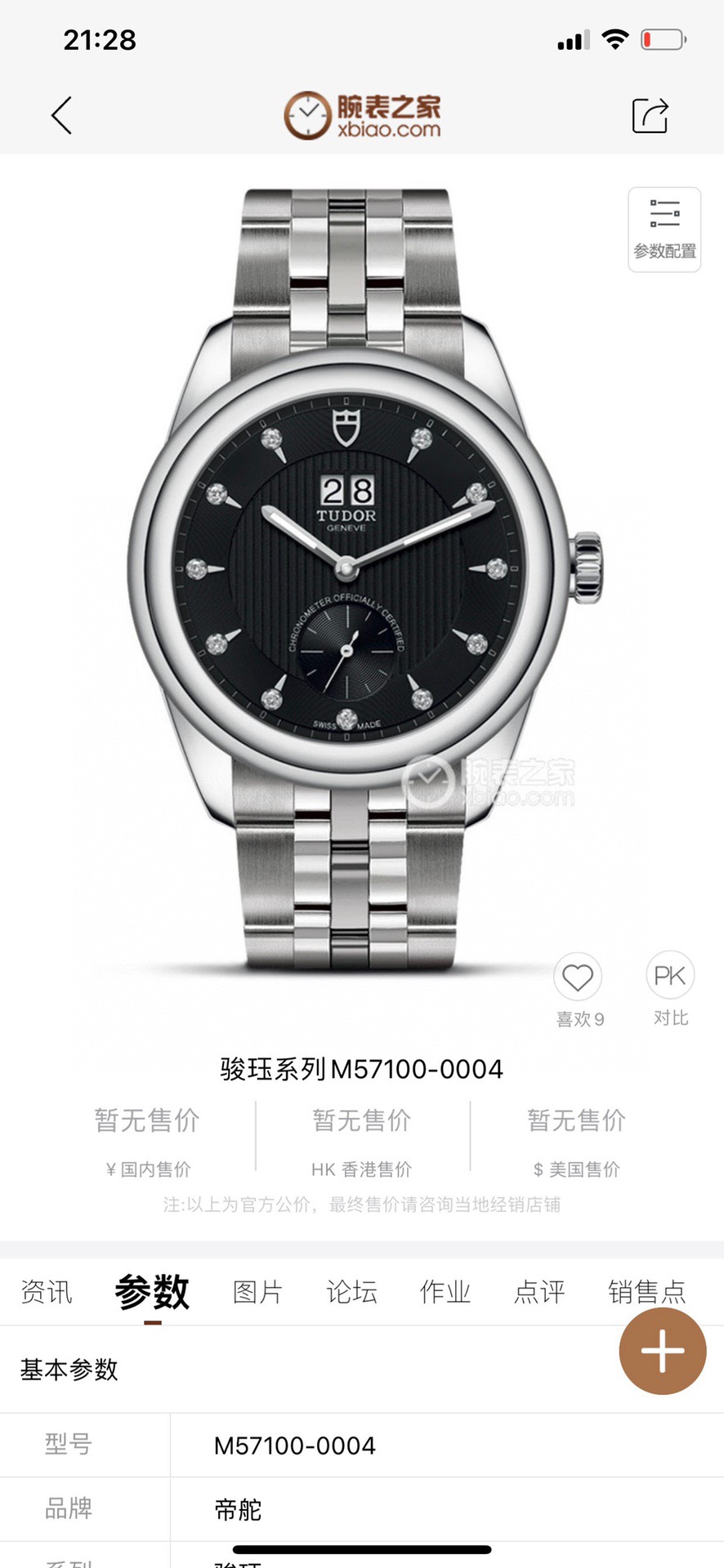Select the 参数 tab

[152, 1292]
